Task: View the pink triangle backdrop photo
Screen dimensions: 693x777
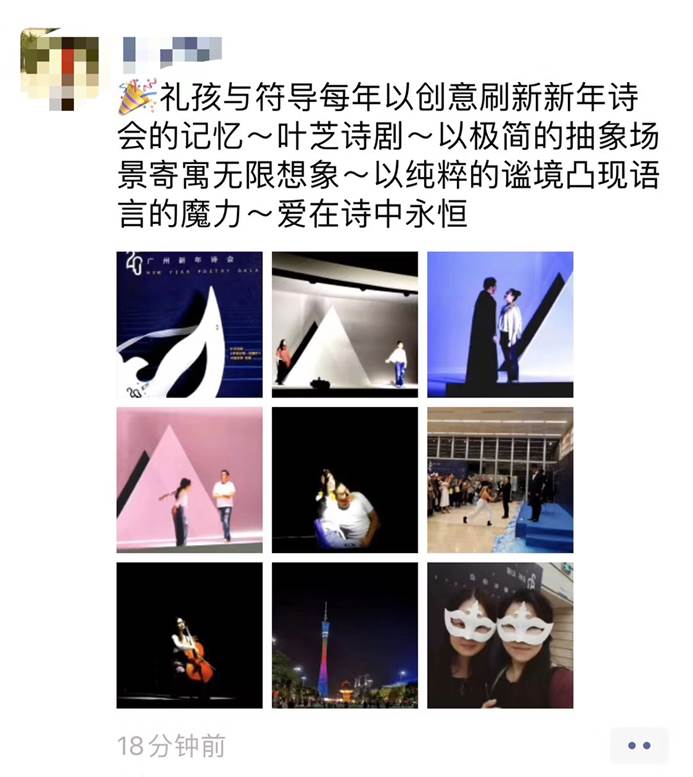Action: click(x=189, y=480)
